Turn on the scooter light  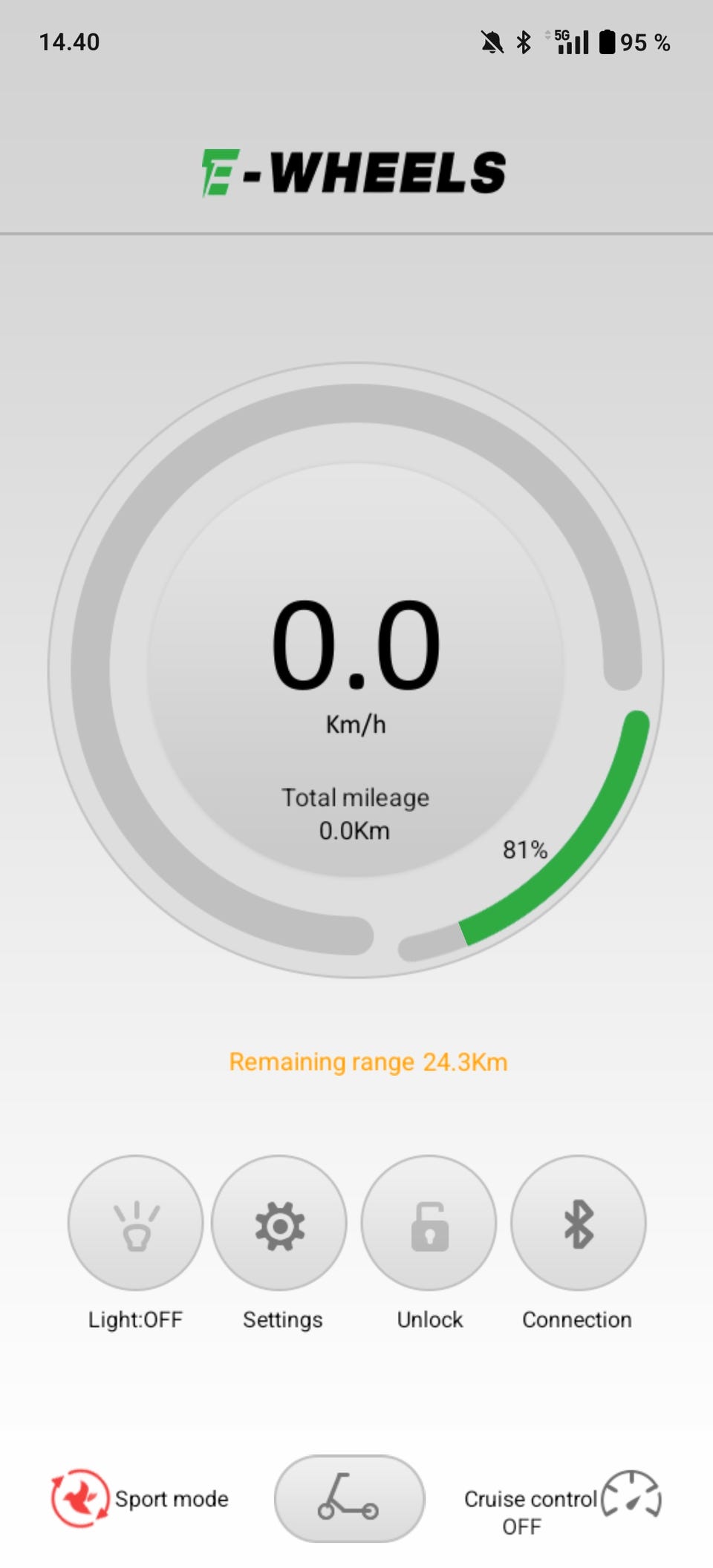click(135, 1223)
